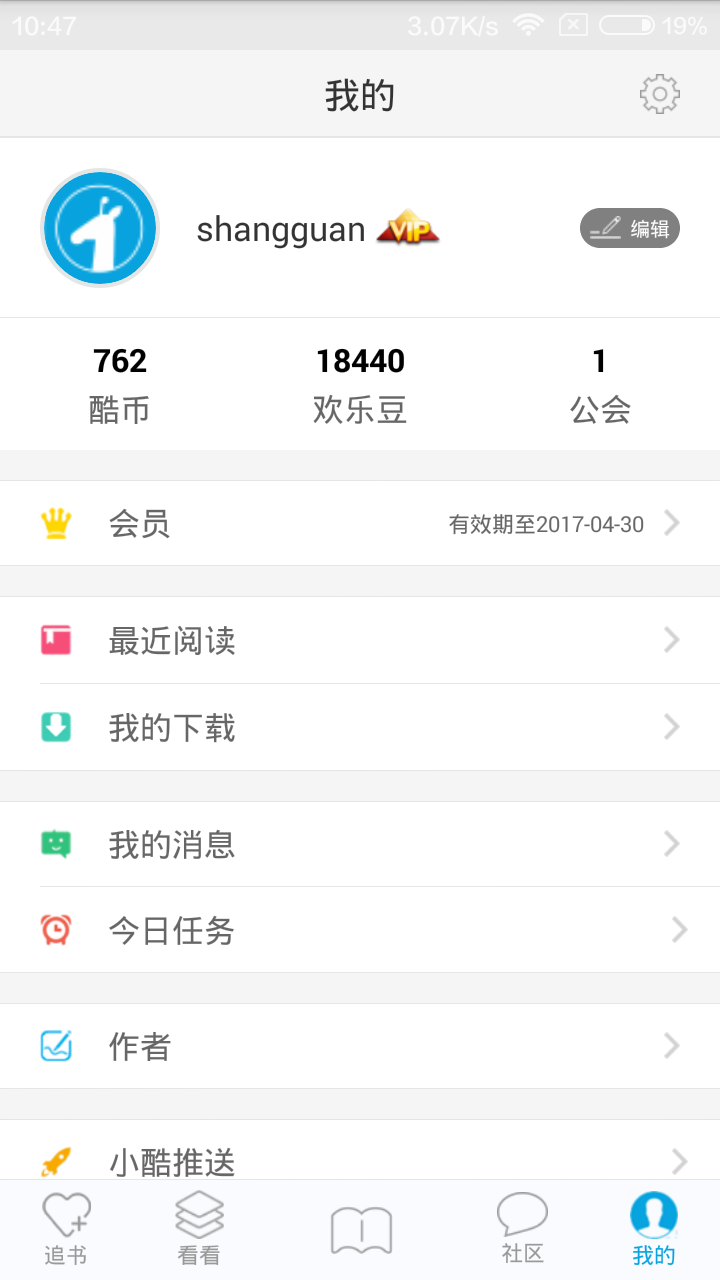Tap the rocket 小酷推送 icon
The width and height of the screenshot is (720, 1280).
(x=57, y=1163)
